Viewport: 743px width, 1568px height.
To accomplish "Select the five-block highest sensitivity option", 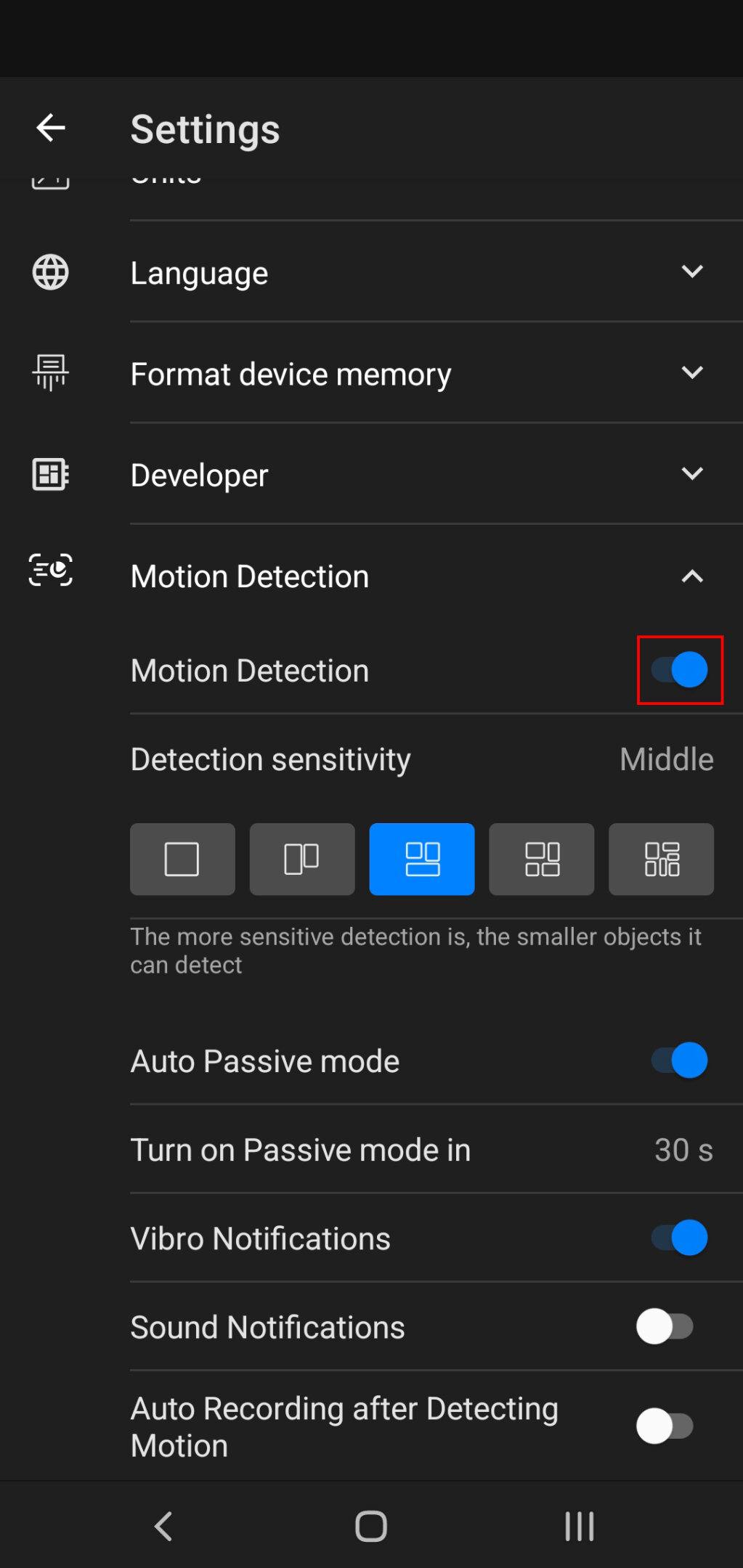I will click(661, 859).
